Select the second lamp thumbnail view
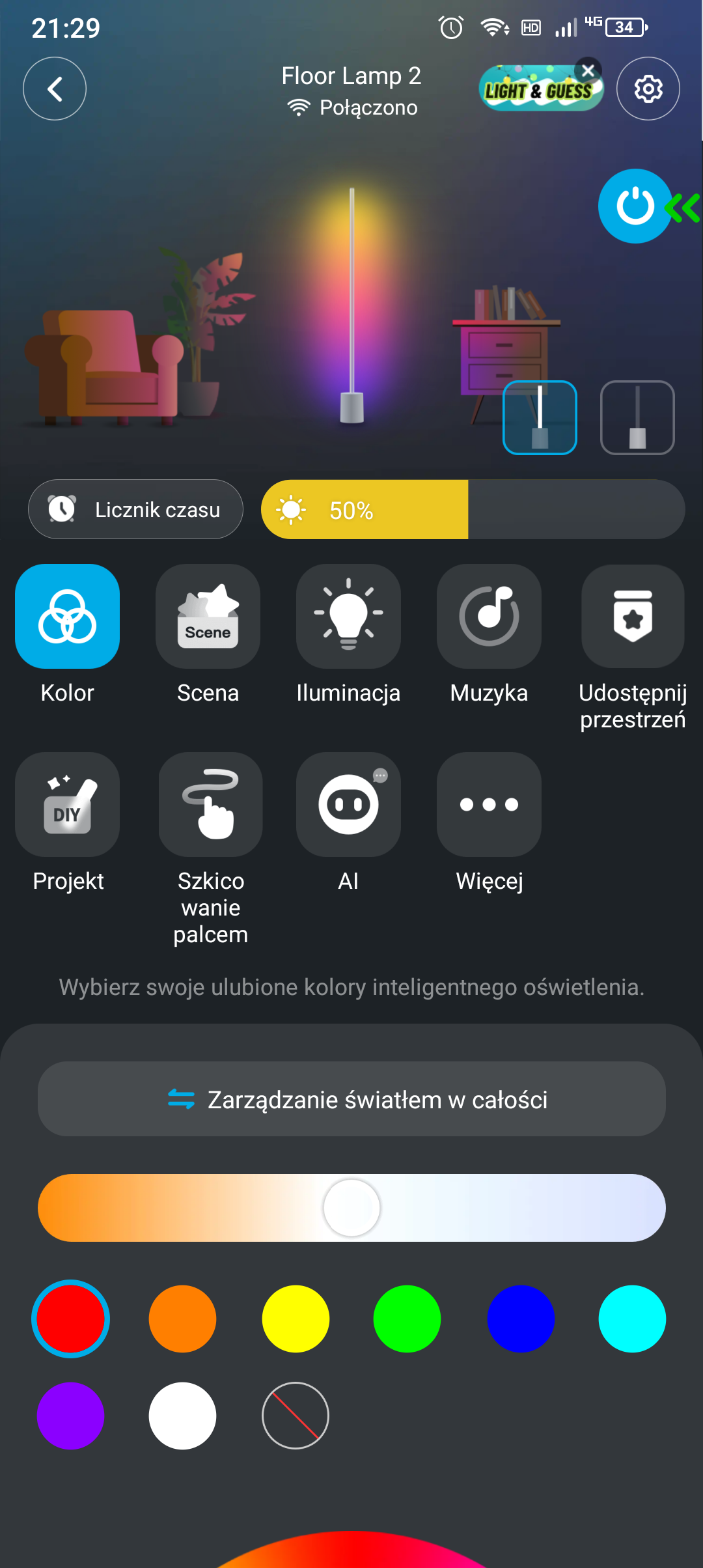This screenshot has width=703, height=1568. pos(637,417)
